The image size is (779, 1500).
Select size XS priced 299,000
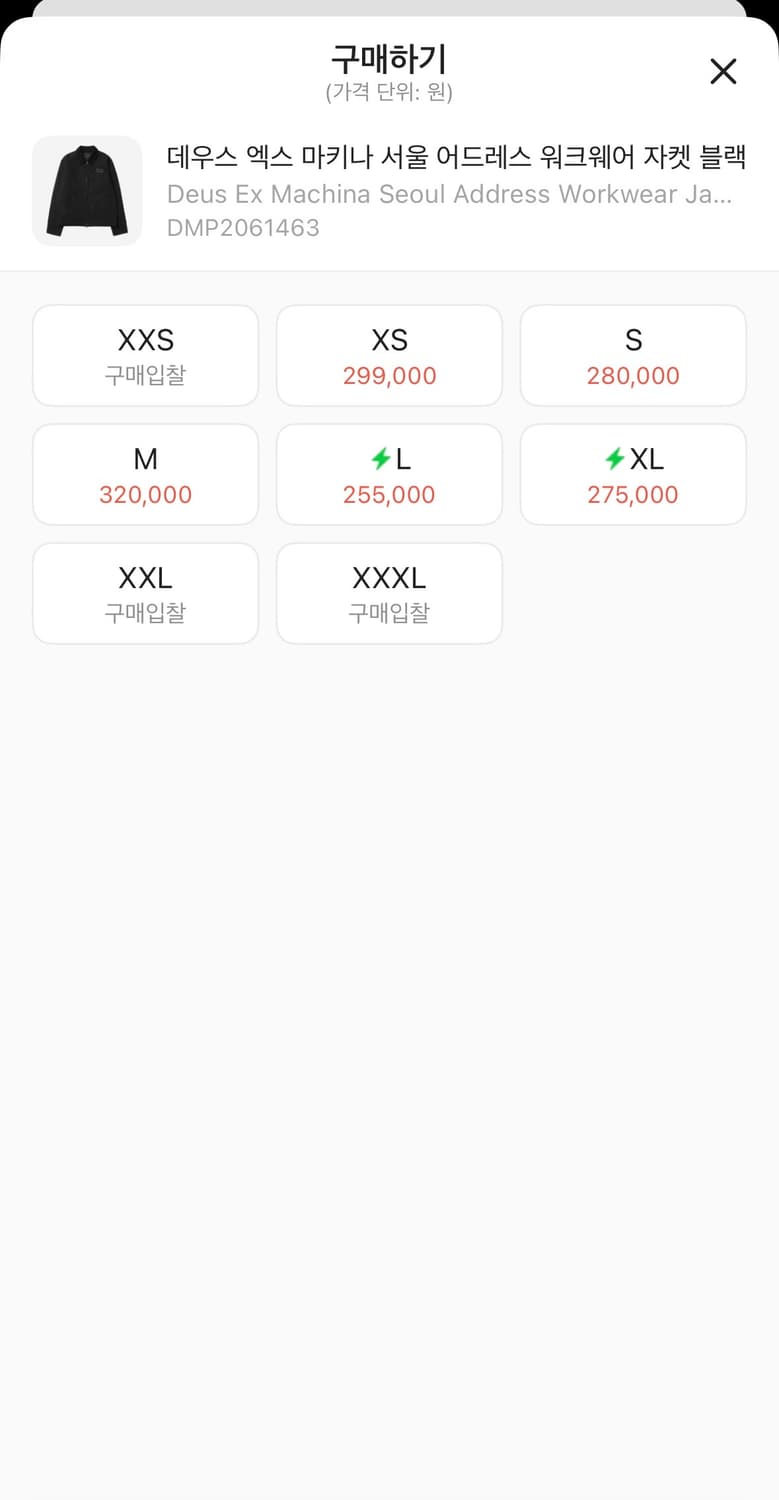pyautogui.click(x=389, y=355)
